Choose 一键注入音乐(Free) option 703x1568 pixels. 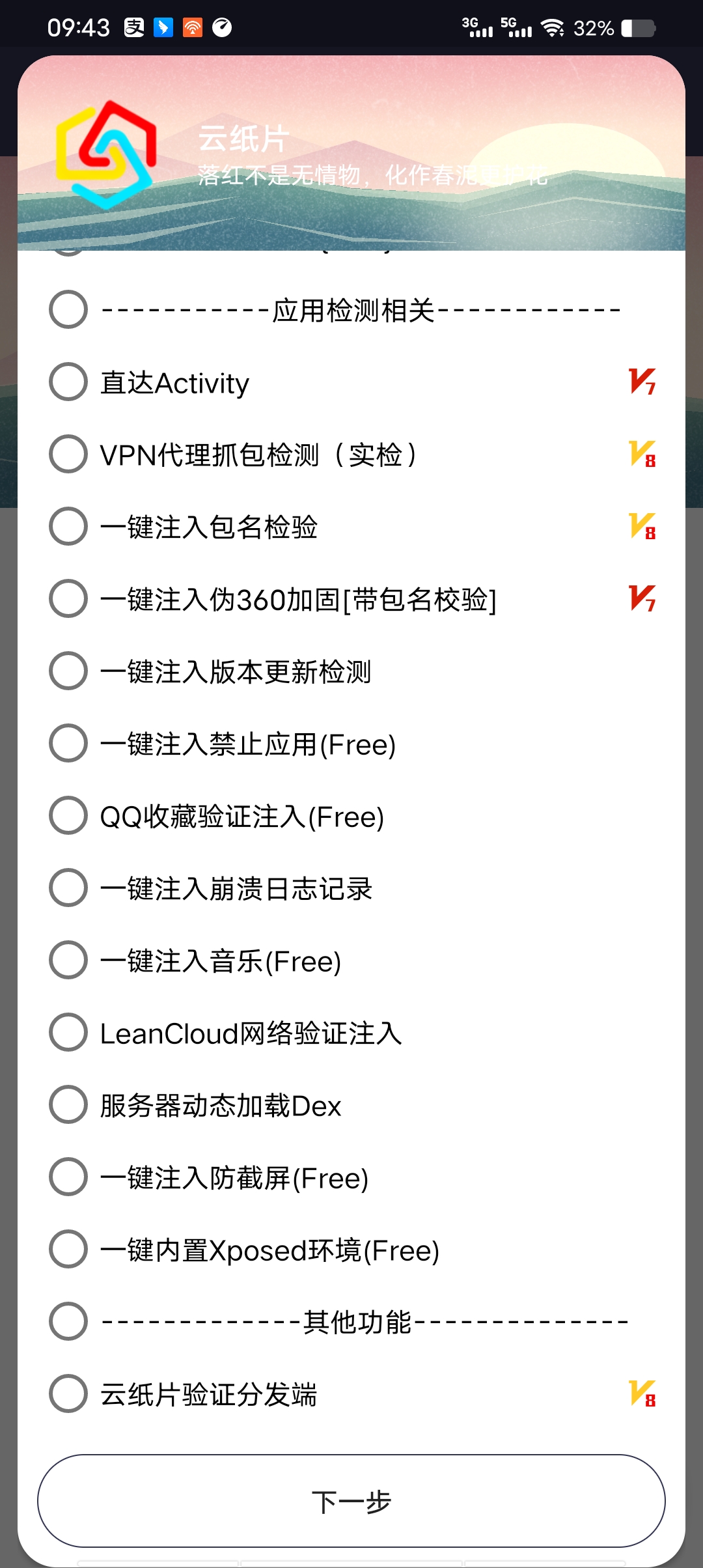coord(68,960)
